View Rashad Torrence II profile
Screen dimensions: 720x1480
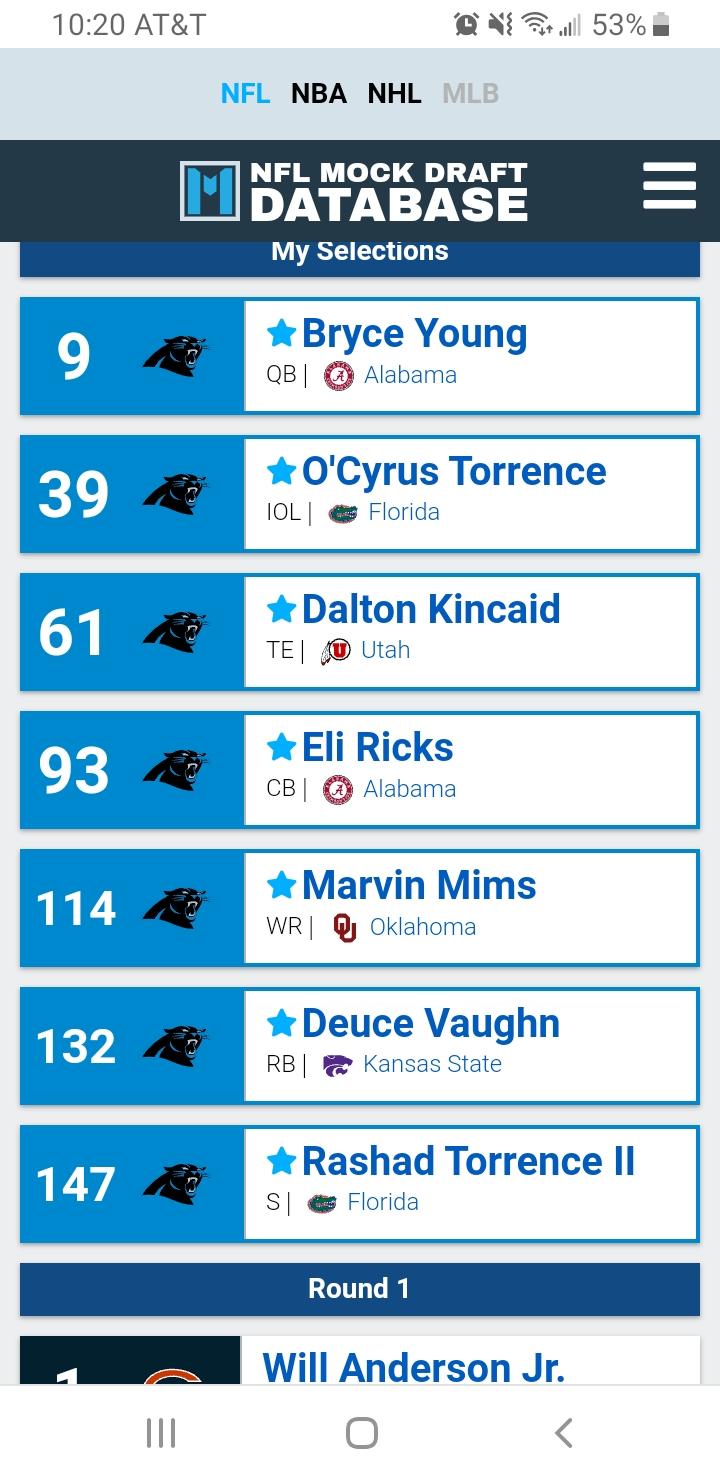(x=468, y=1161)
